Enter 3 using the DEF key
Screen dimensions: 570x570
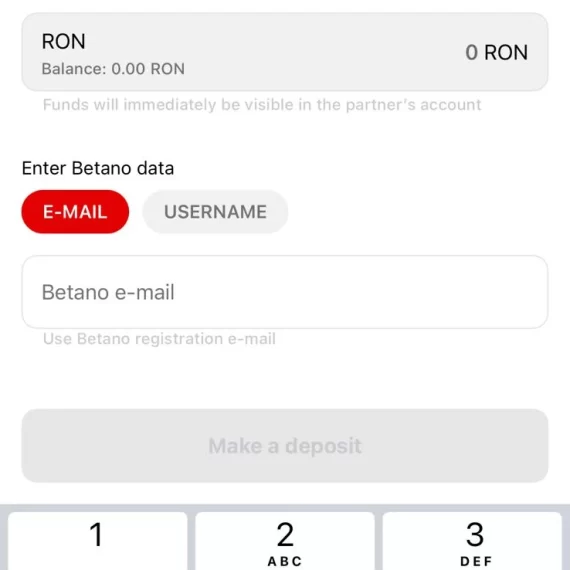coord(472,541)
